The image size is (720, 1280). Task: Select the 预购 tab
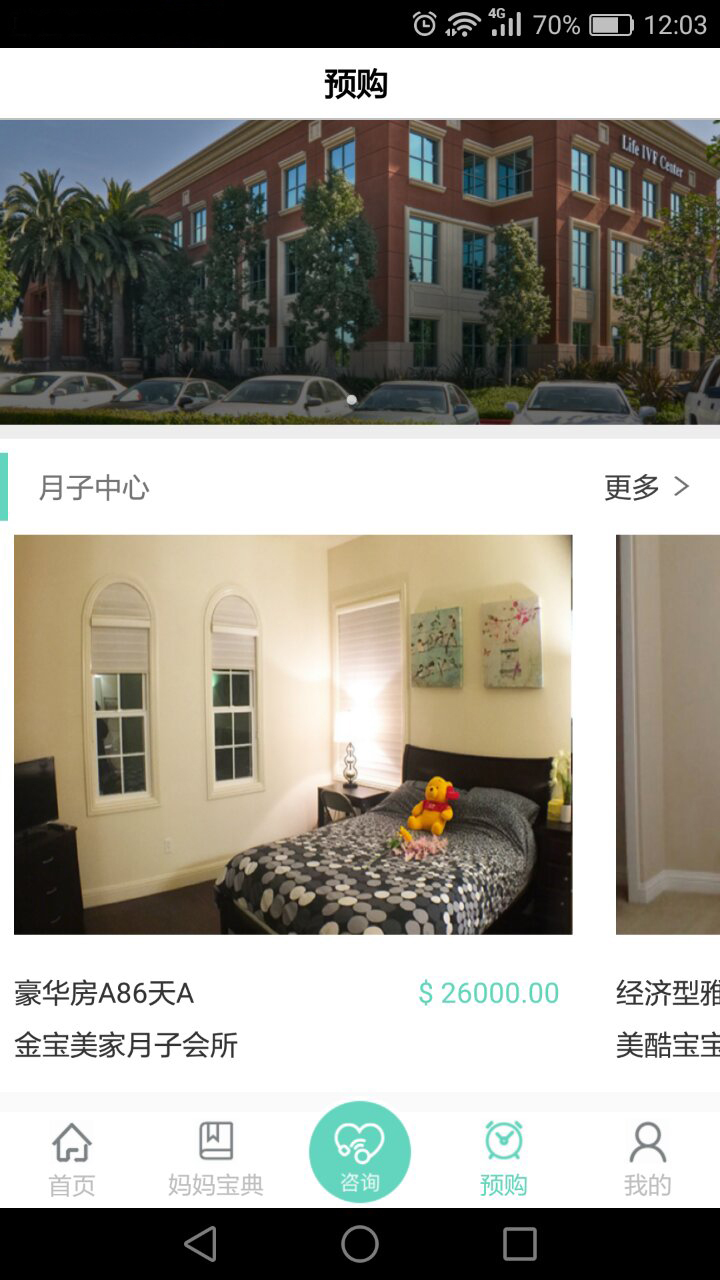coord(503,1160)
